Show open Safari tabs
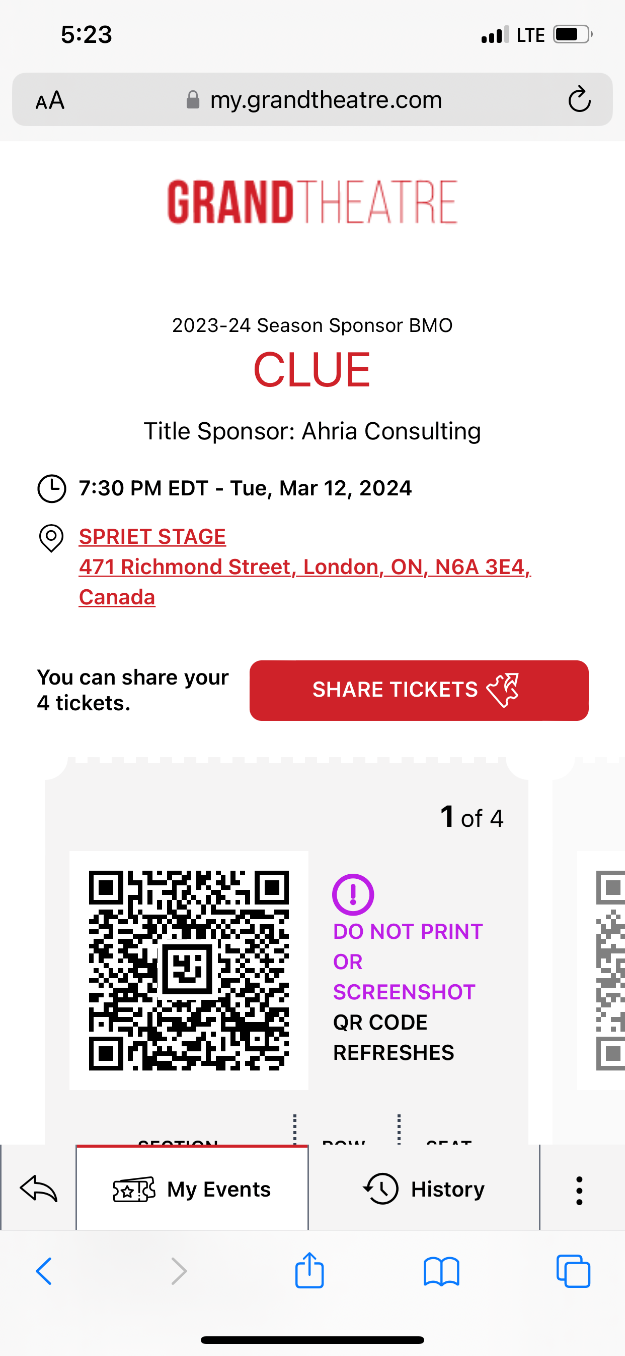625x1356 pixels. click(x=573, y=1271)
